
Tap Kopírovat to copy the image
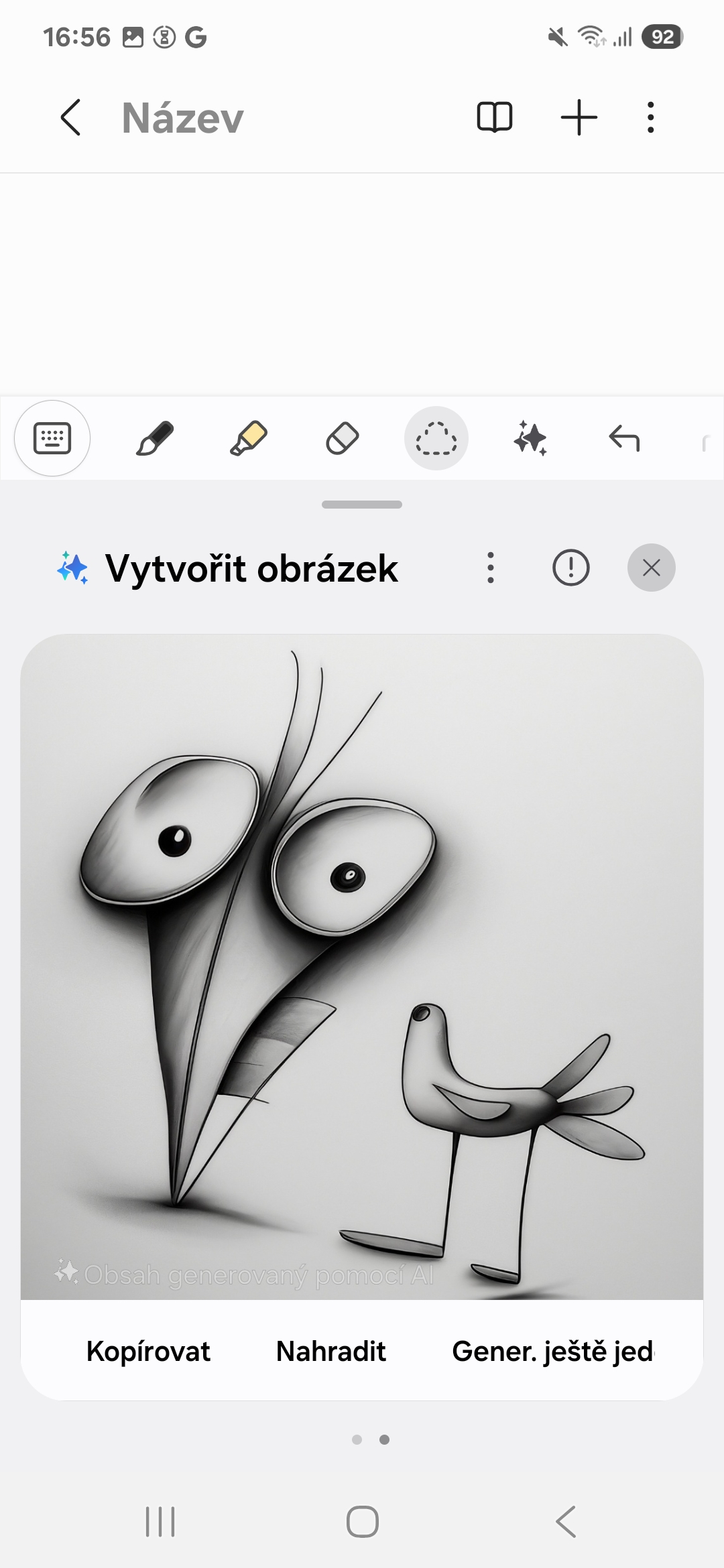[148, 1351]
